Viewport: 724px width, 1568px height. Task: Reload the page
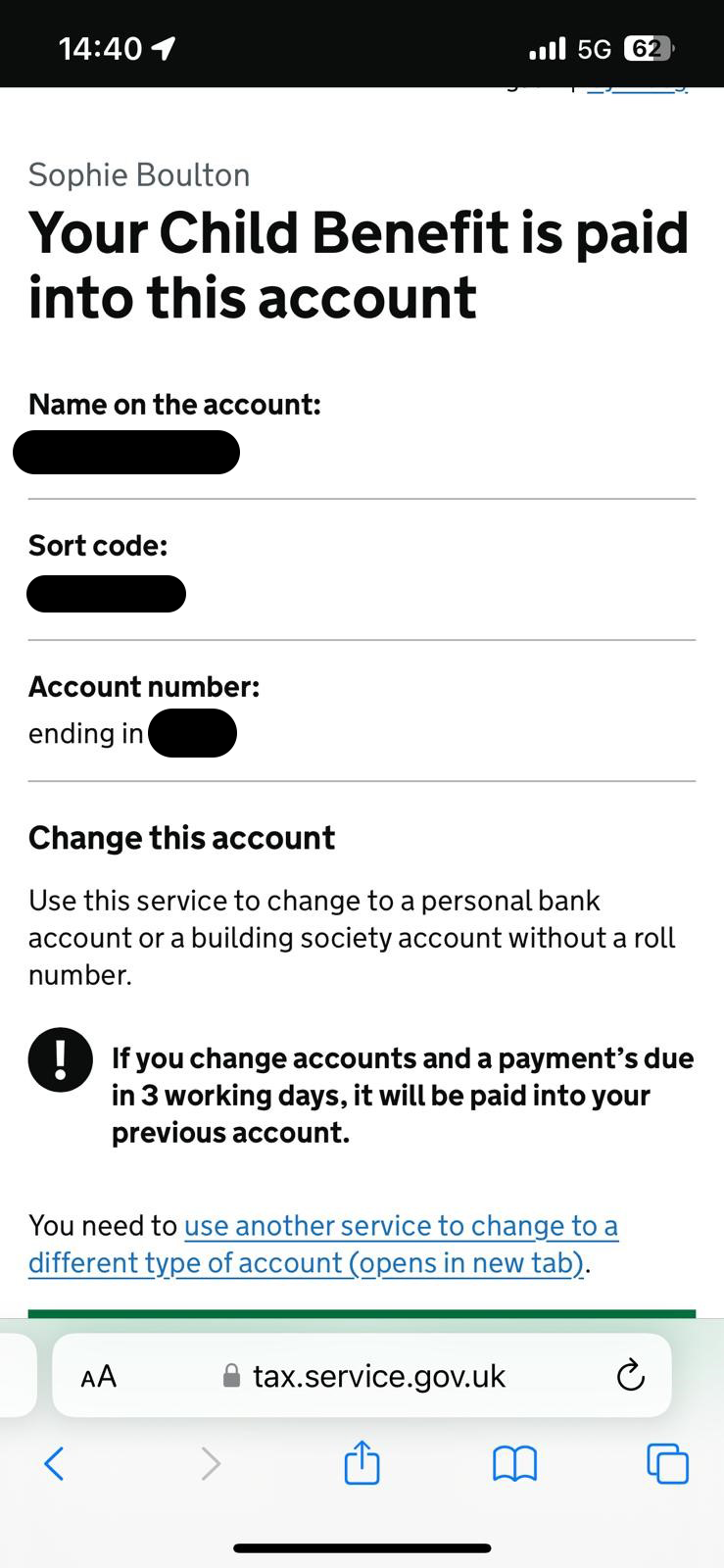pos(630,1376)
